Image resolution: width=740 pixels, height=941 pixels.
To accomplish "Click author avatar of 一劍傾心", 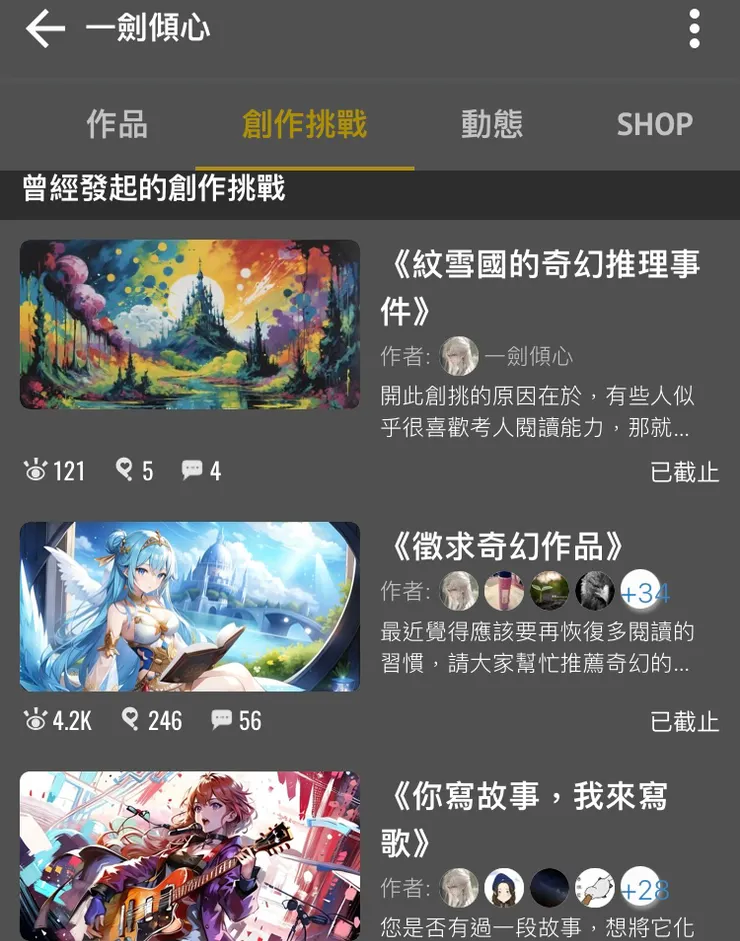I will tap(459, 357).
